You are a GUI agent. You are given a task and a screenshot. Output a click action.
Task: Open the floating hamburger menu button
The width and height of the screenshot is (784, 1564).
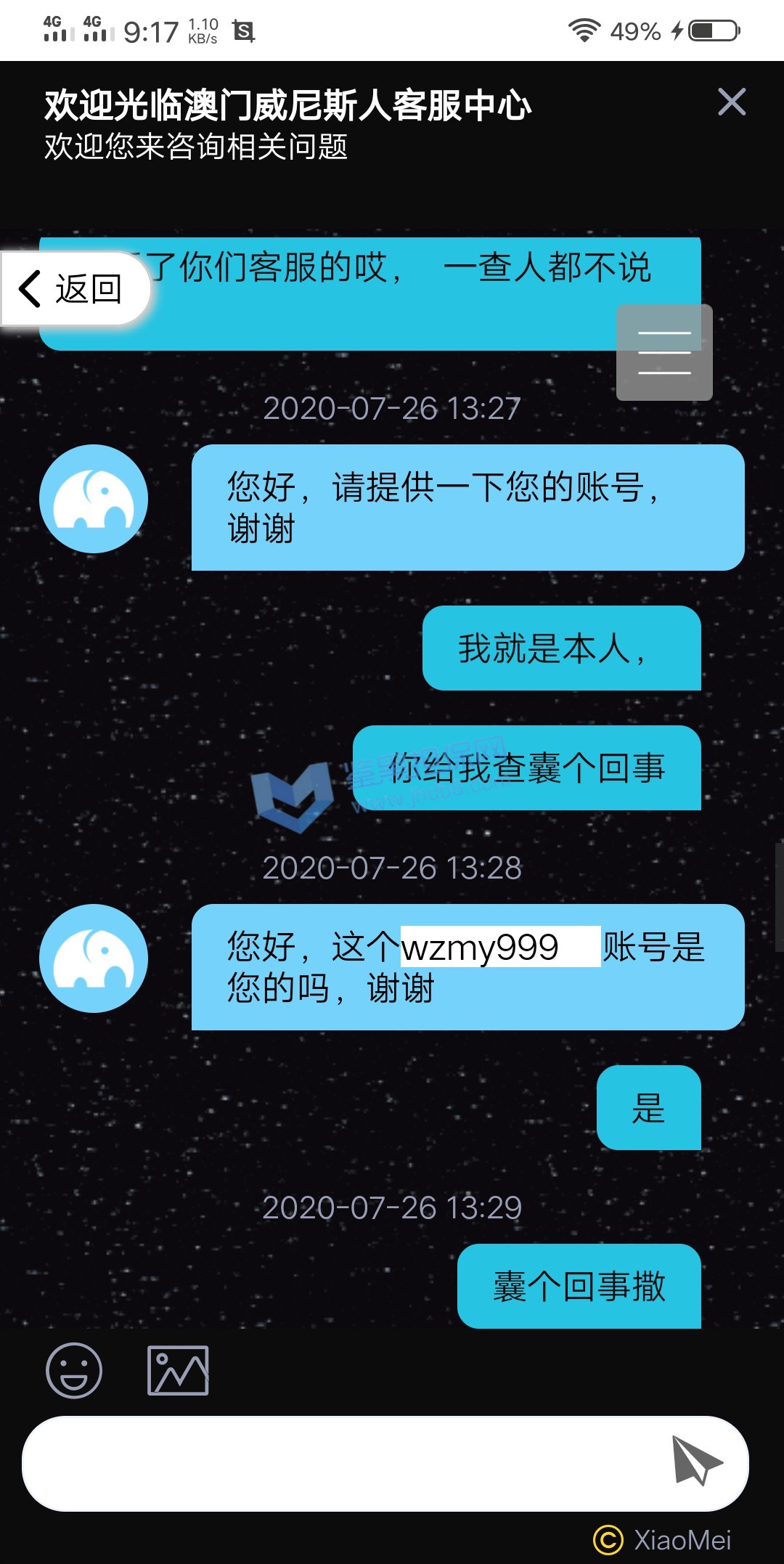pos(664,353)
